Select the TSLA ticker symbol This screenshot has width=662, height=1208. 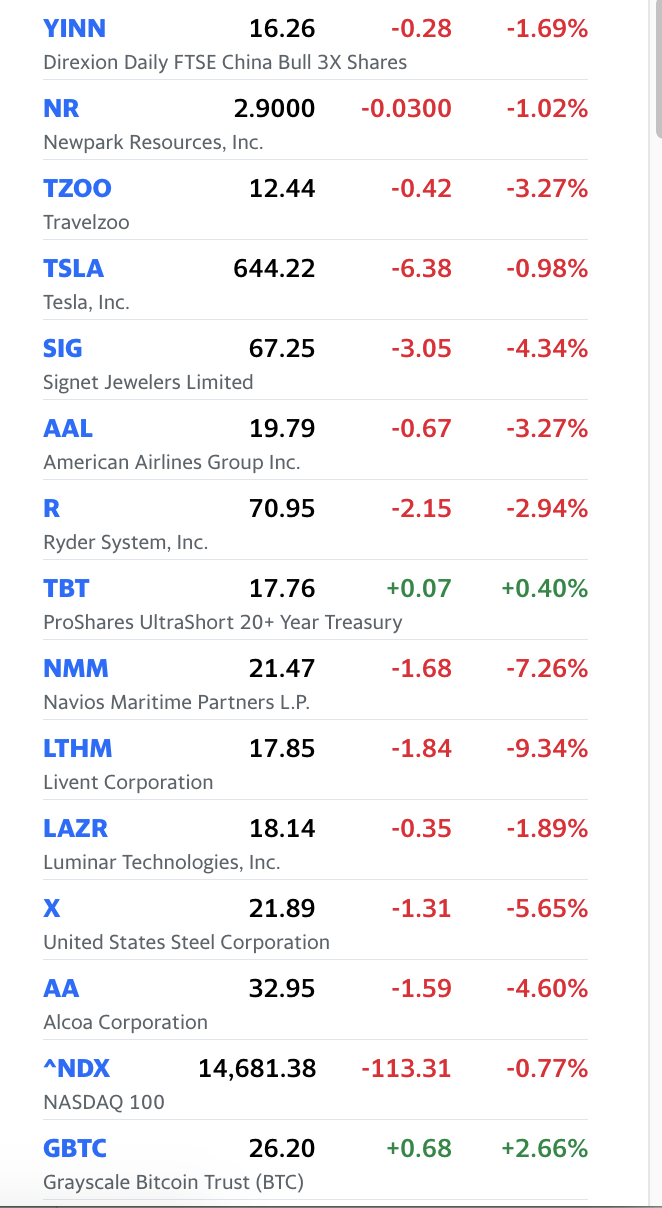[x=73, y=269]
